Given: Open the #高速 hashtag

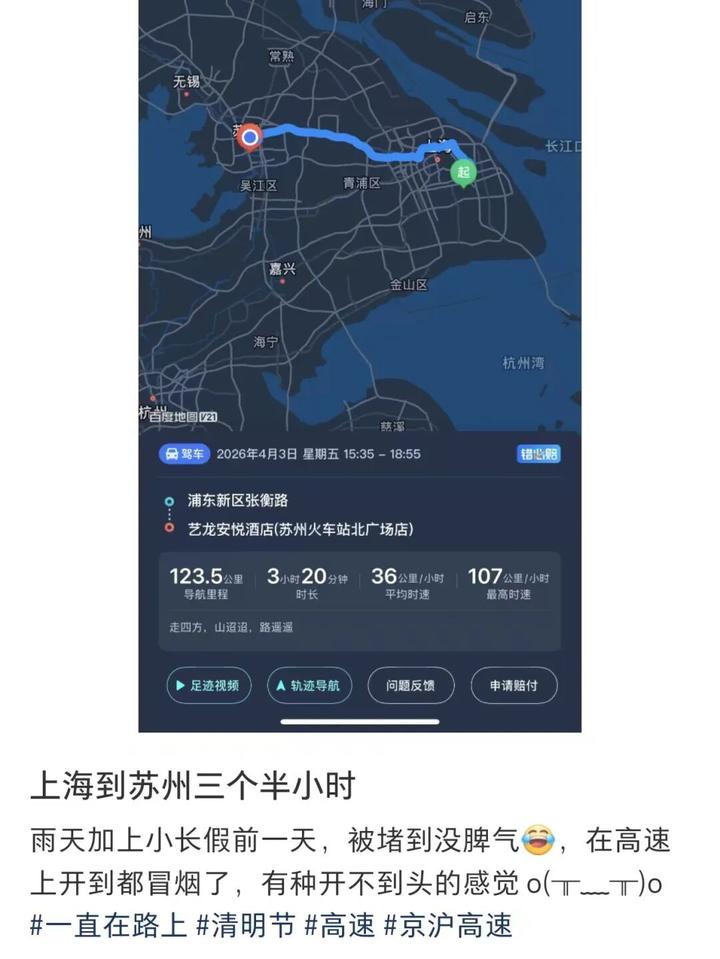Looking at the screenshot, I should 340,925.
